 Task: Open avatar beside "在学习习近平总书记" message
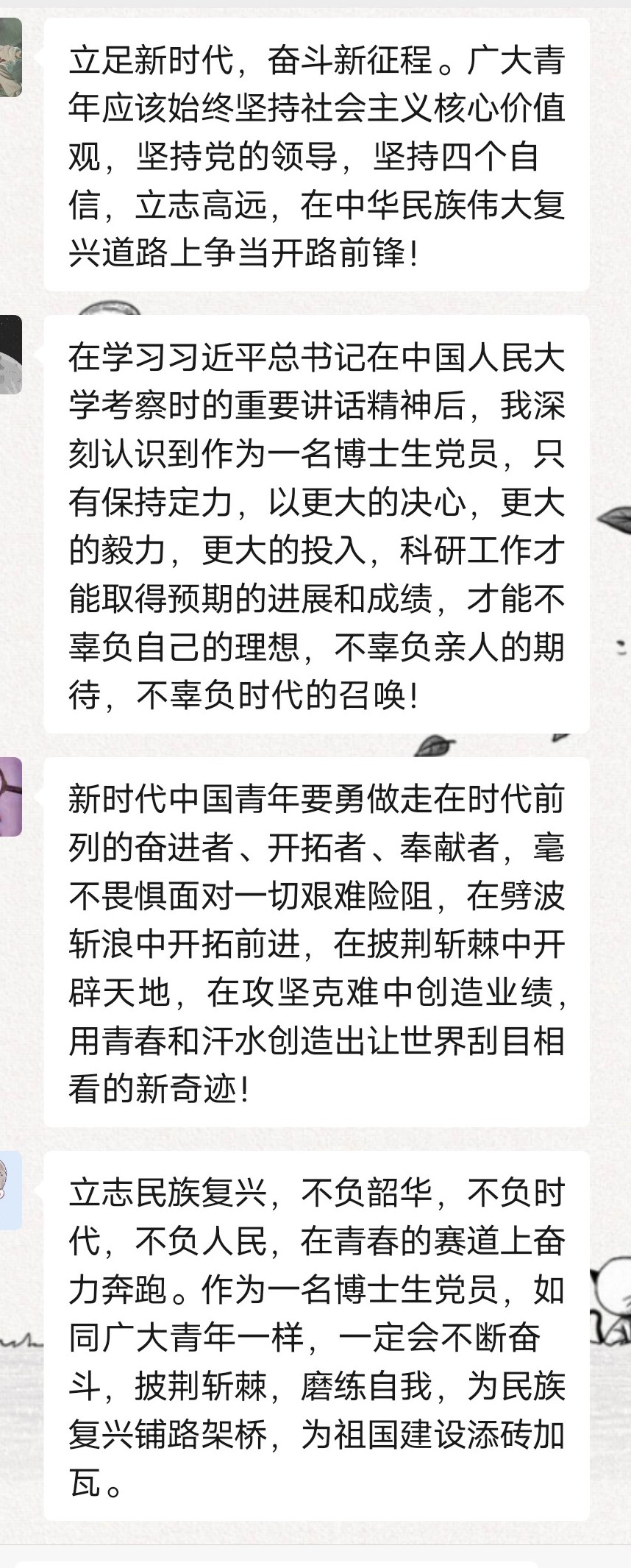[10, 355]
